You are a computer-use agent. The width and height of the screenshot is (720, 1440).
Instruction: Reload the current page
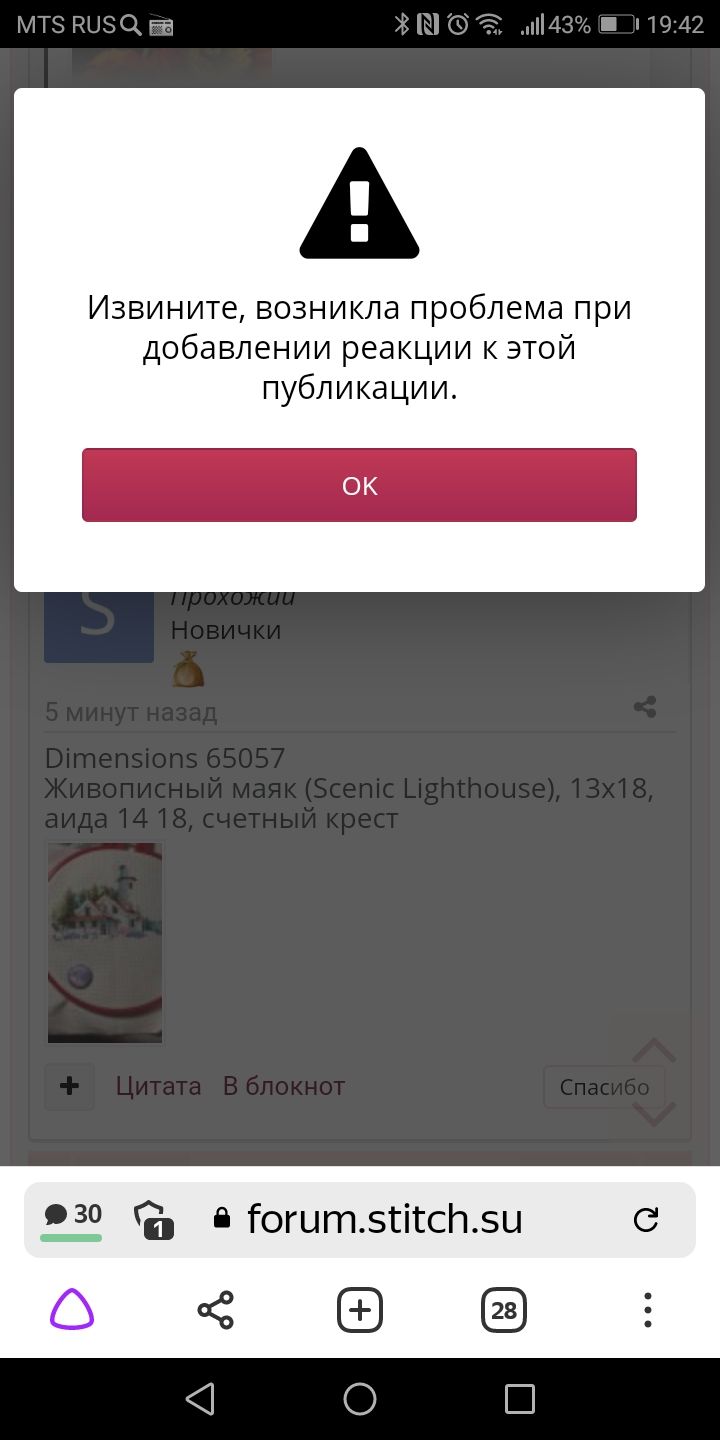[646, 1219]
